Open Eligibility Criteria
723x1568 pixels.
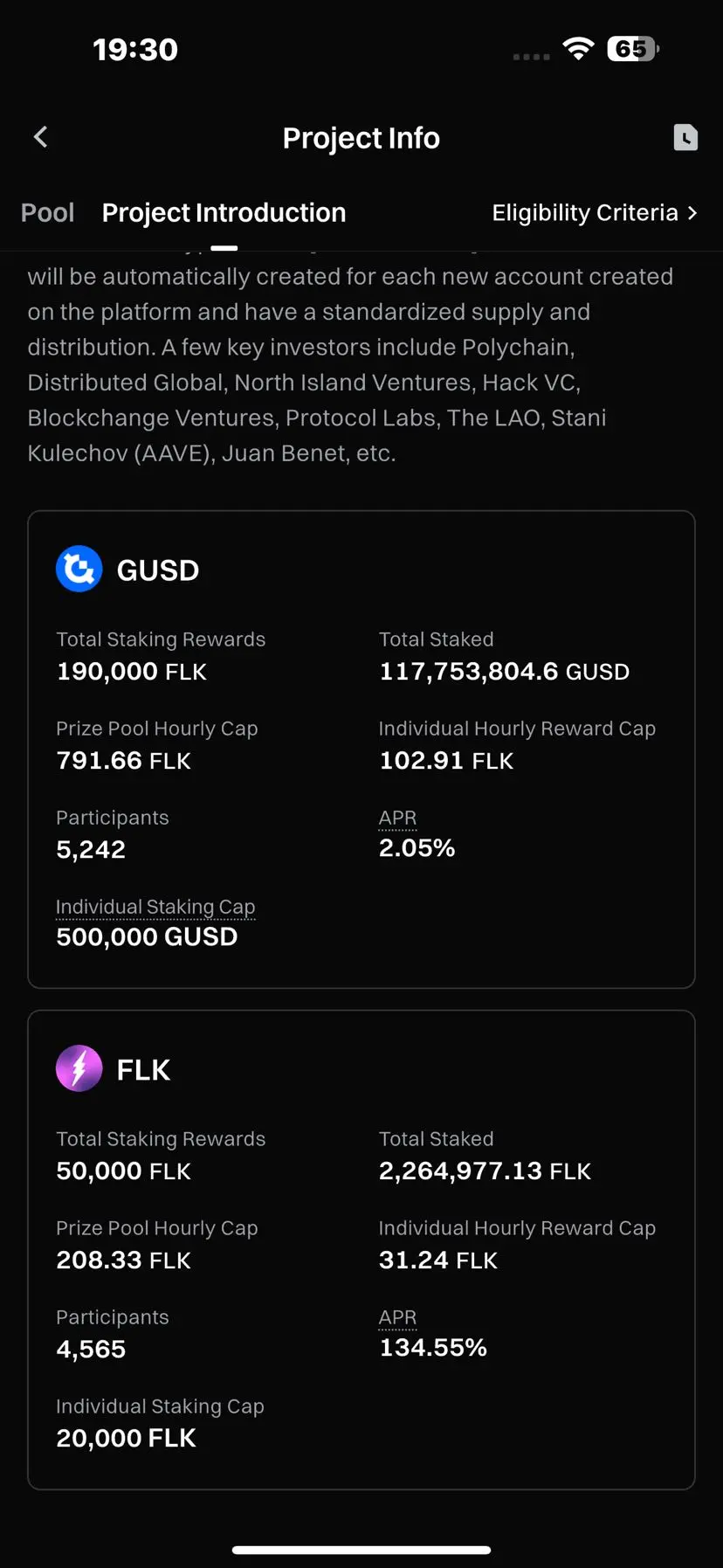click(595, 212)
